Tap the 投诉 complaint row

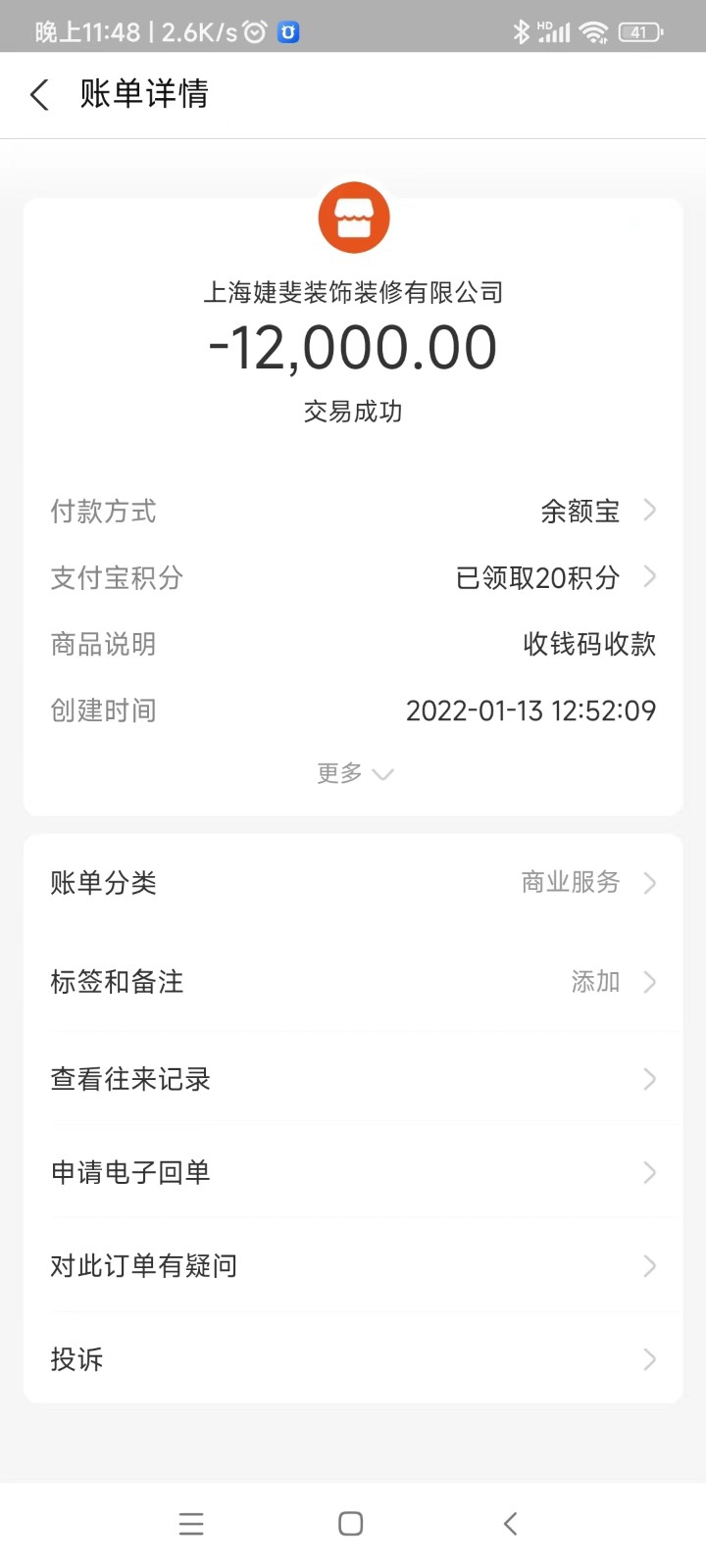[353, 1359]
